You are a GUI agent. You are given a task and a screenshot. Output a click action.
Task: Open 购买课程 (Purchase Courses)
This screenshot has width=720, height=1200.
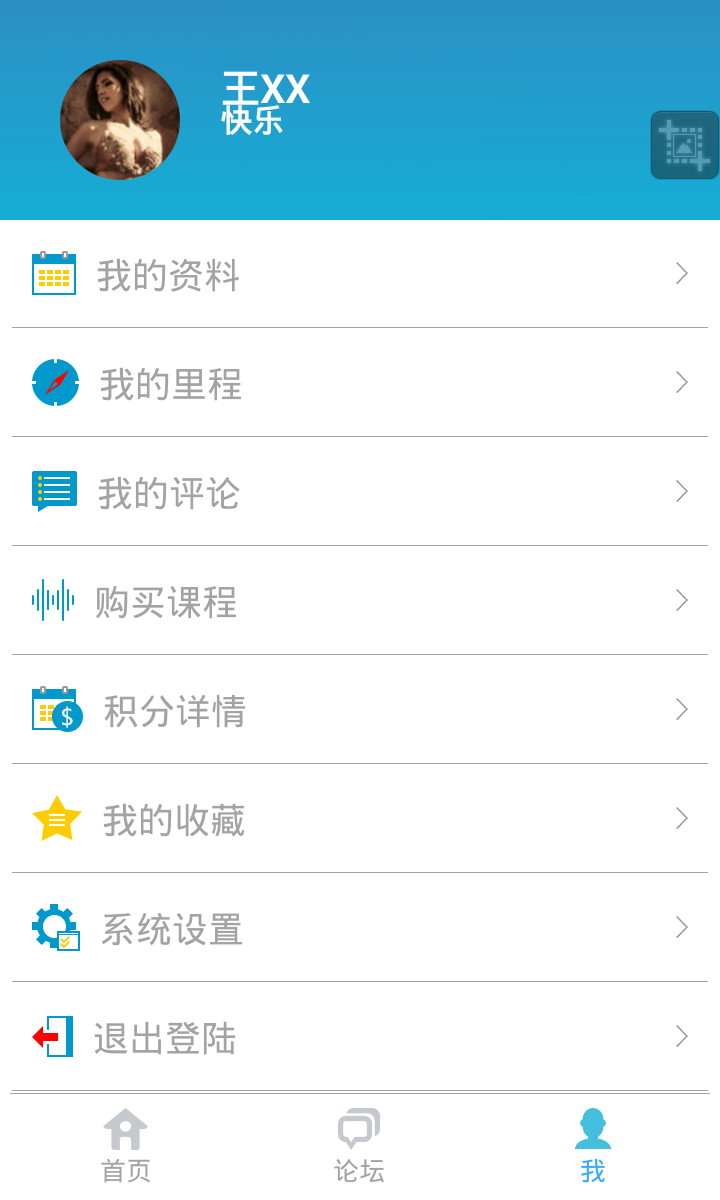(x=360, y=601)
